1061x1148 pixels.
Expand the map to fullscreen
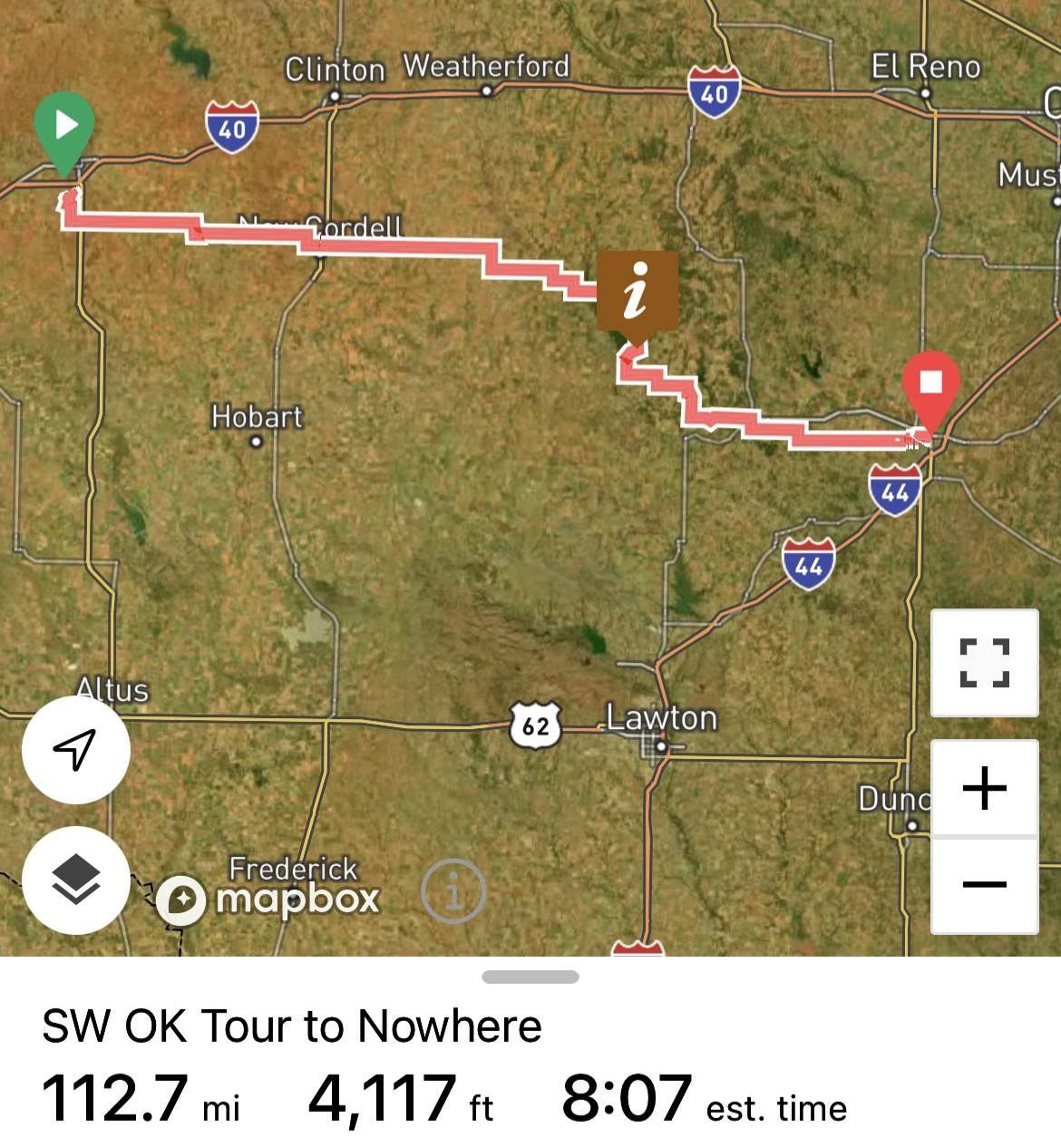click(984, 663)
